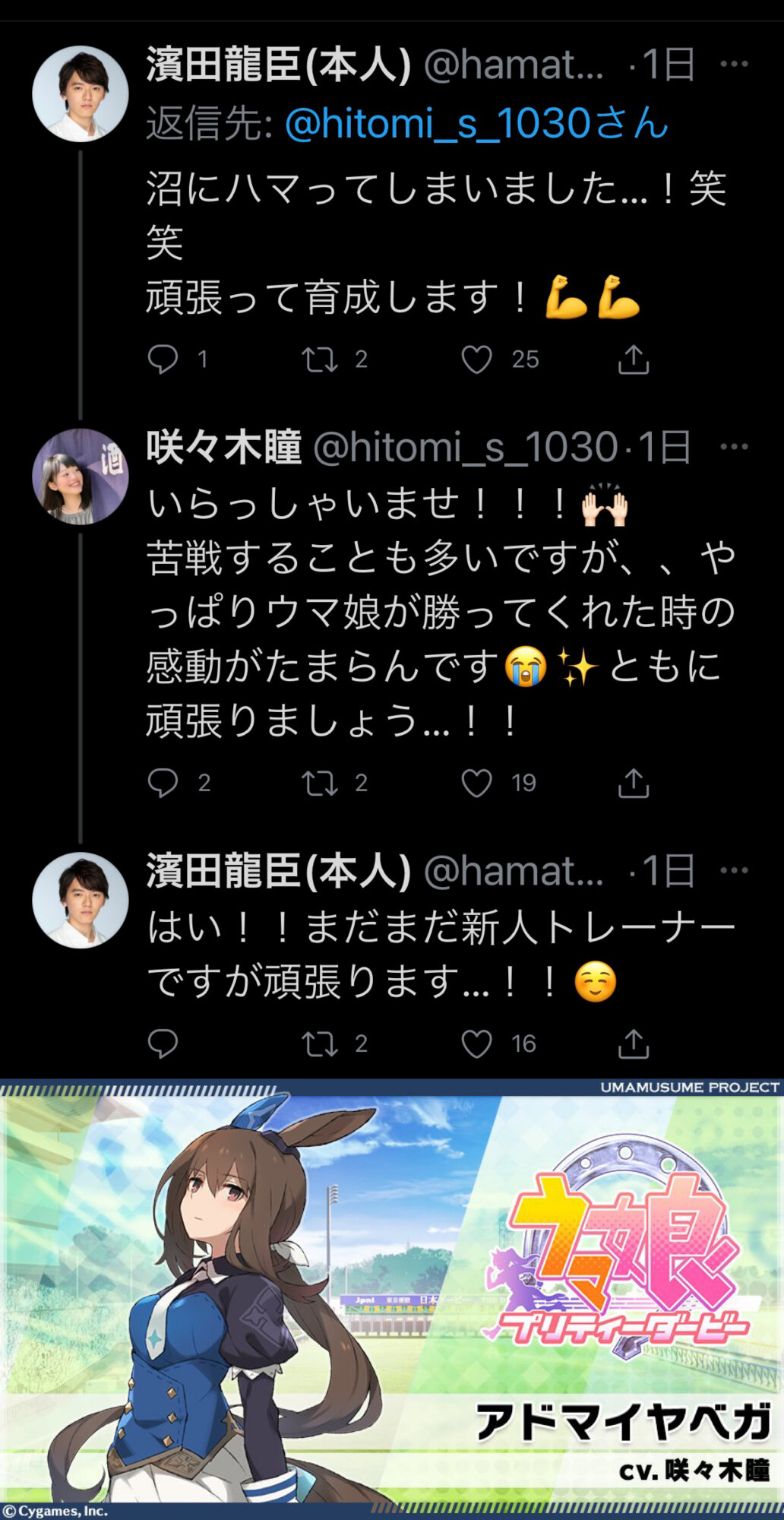Image resolution: width=784 pixels, height=1520 pixels.
Task: Share 咲々木瞳's tweet
Action: (633, 784)
